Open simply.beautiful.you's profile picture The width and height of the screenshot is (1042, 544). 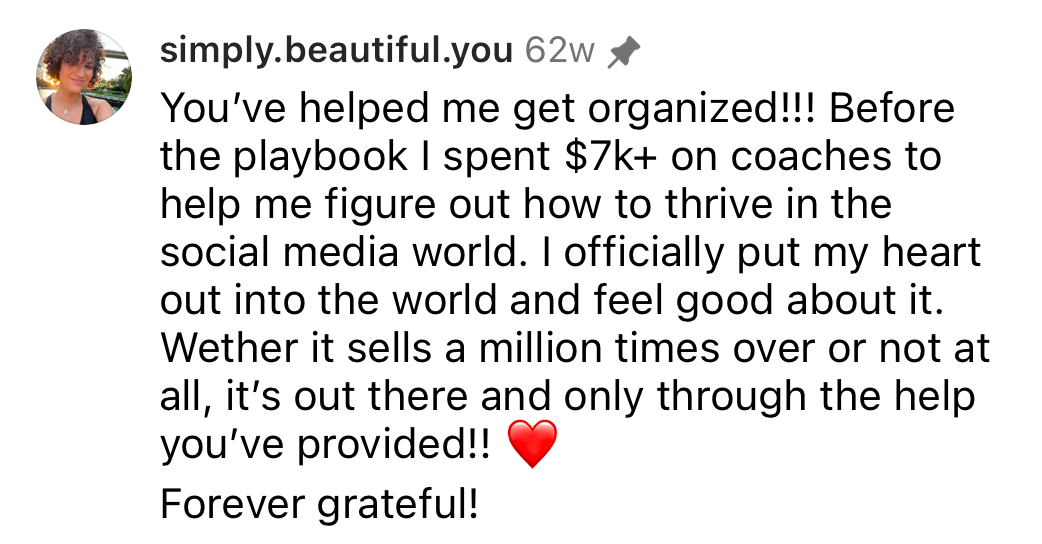pos(83,77)
